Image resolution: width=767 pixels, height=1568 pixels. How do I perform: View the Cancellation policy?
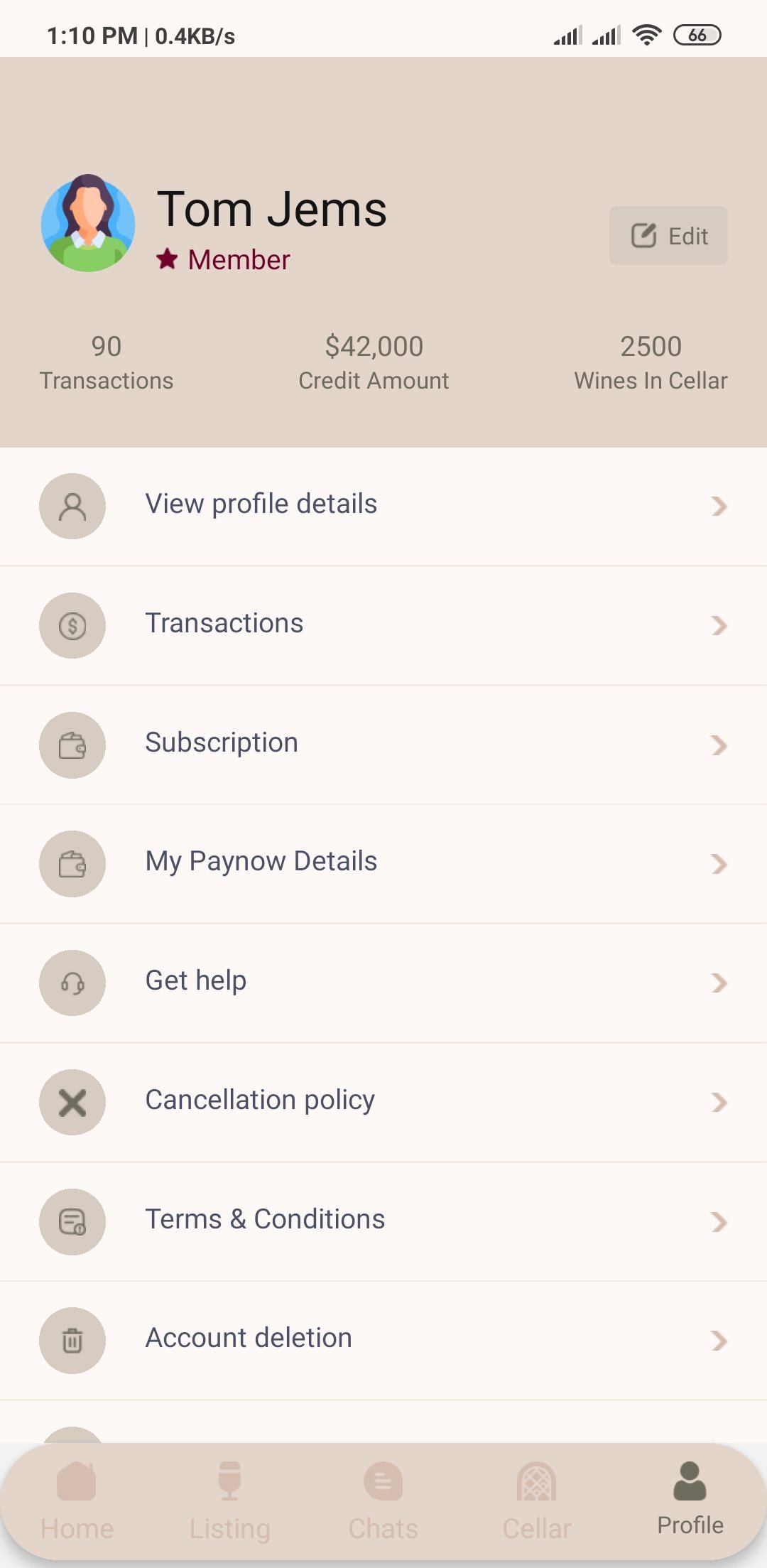(x=383, y=1101)
